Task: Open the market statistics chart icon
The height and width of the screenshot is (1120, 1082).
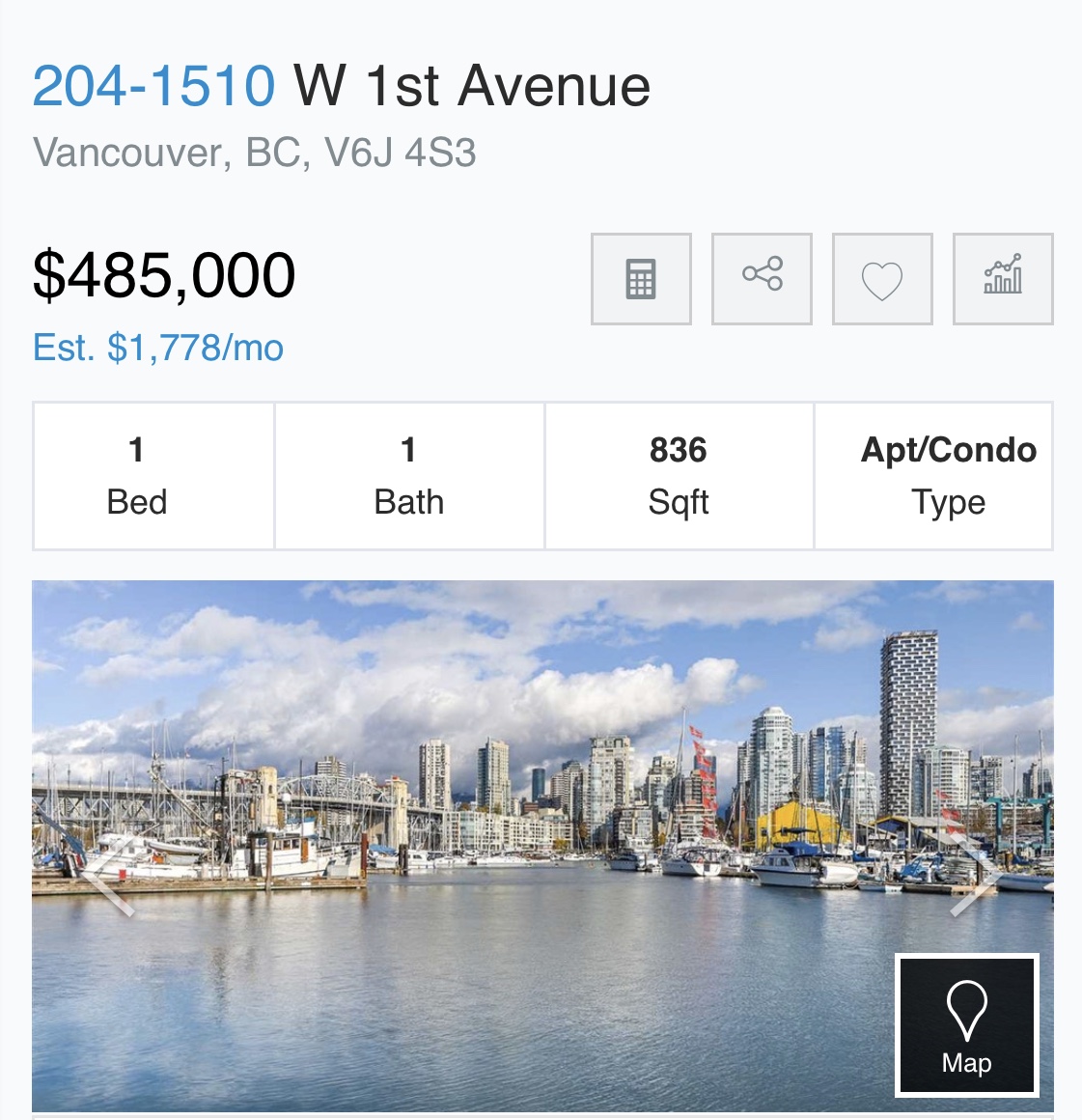Action: pos(1003,279)
